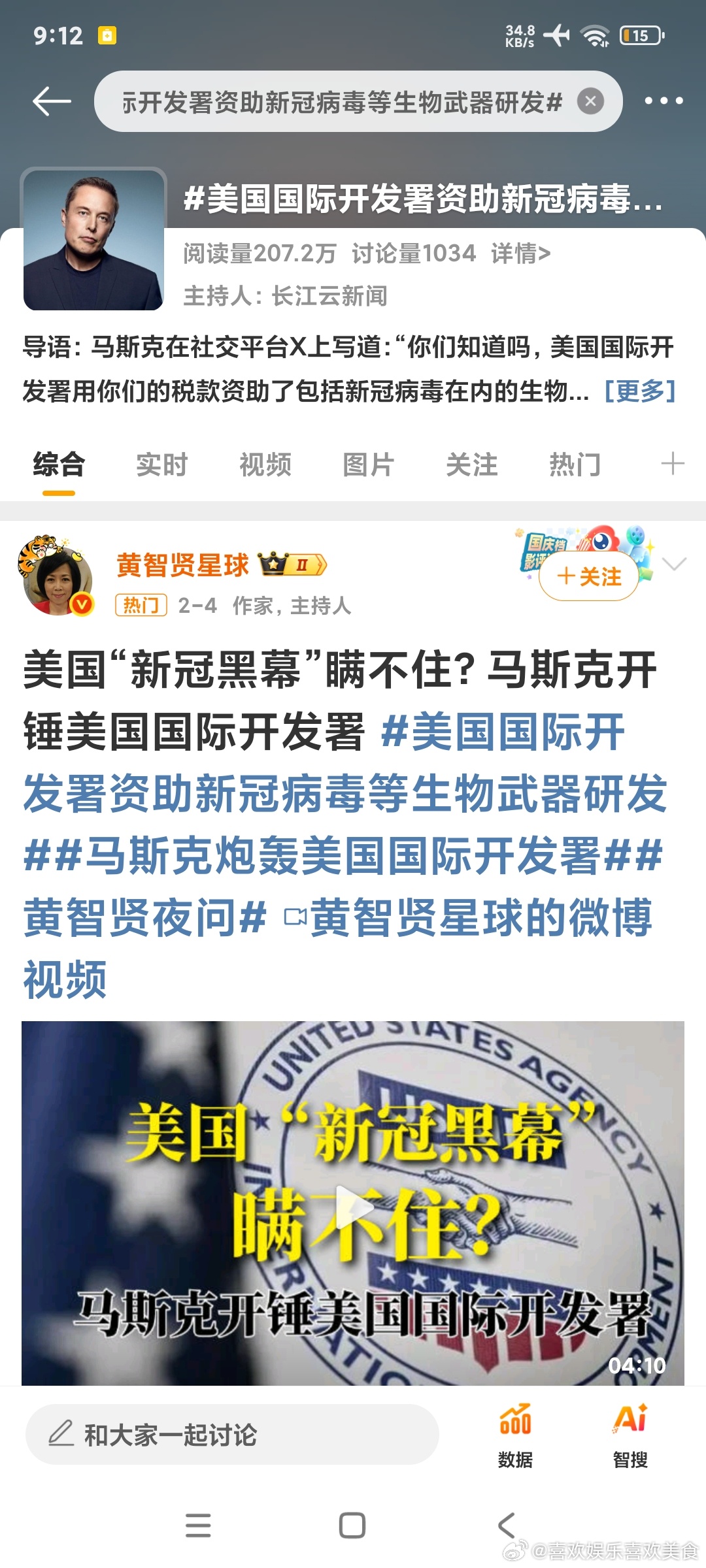
Task: Switch to the 热门 tab
Action: [575, 465]
